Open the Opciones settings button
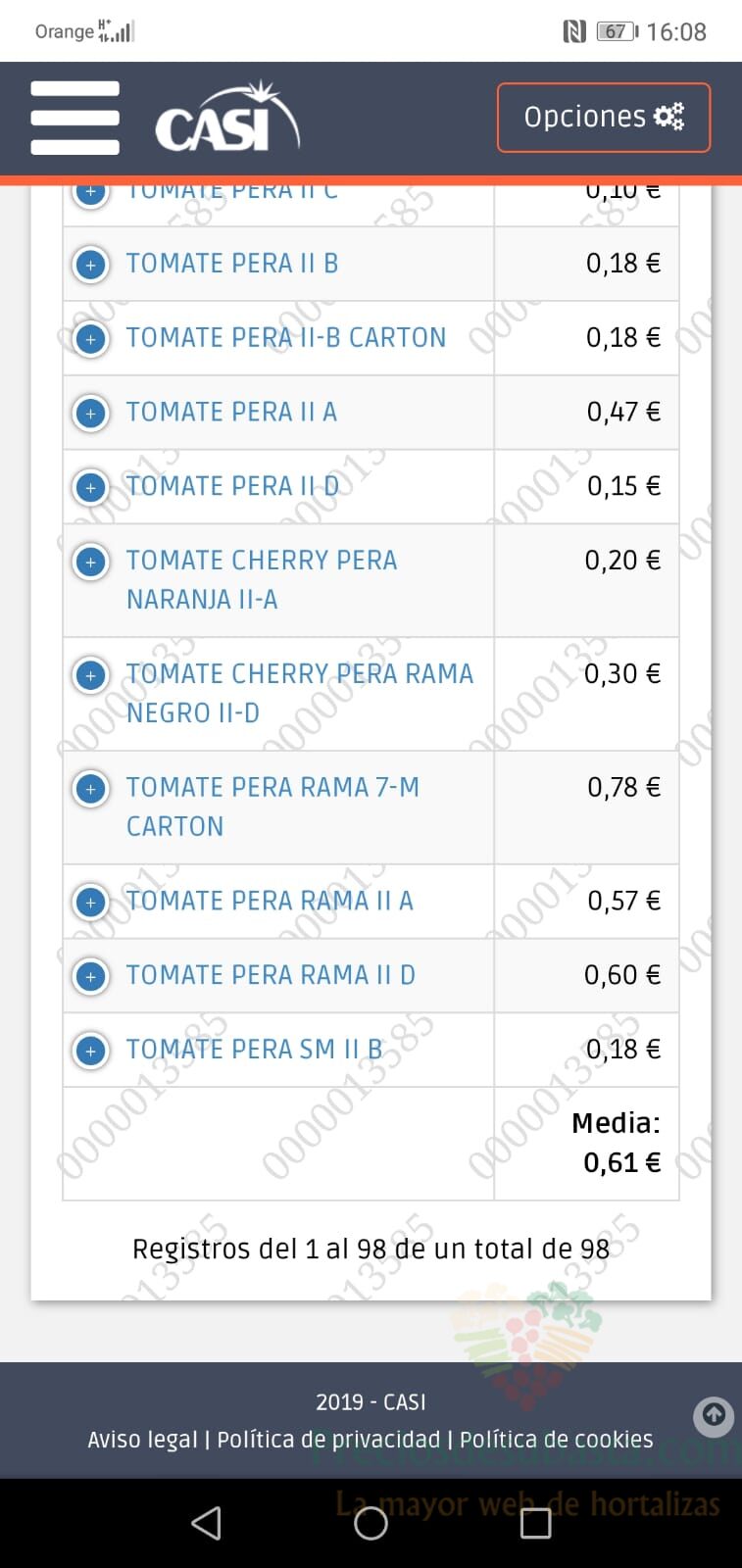 (604, 118)
